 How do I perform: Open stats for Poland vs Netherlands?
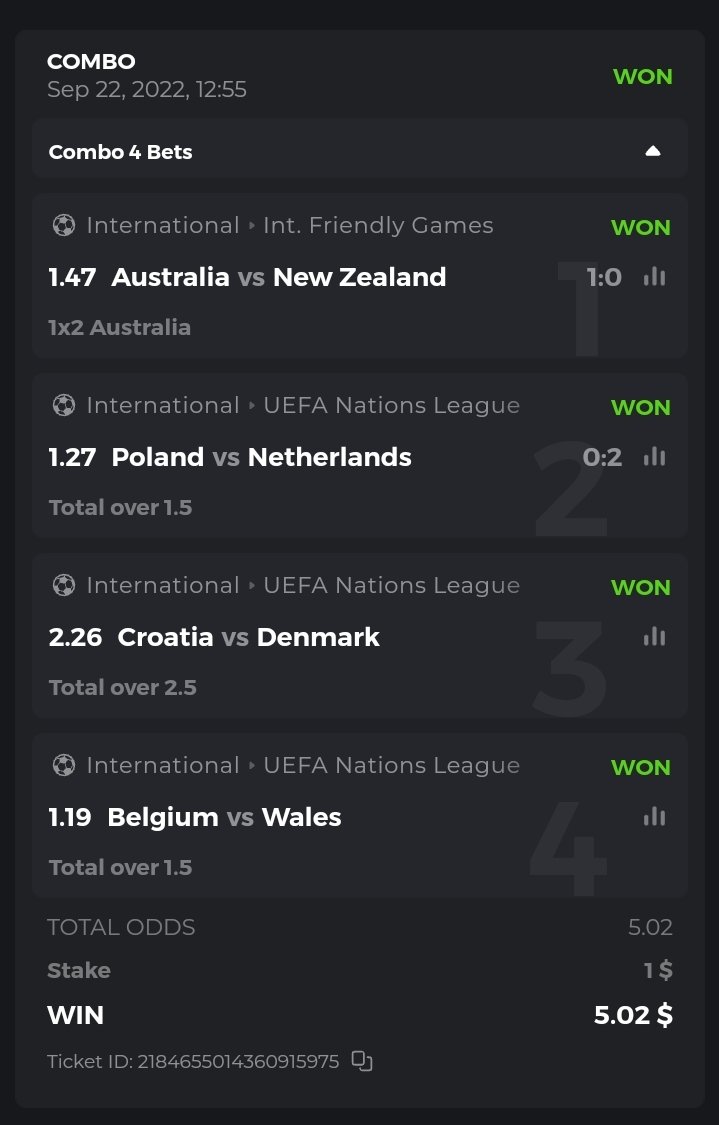655,457
